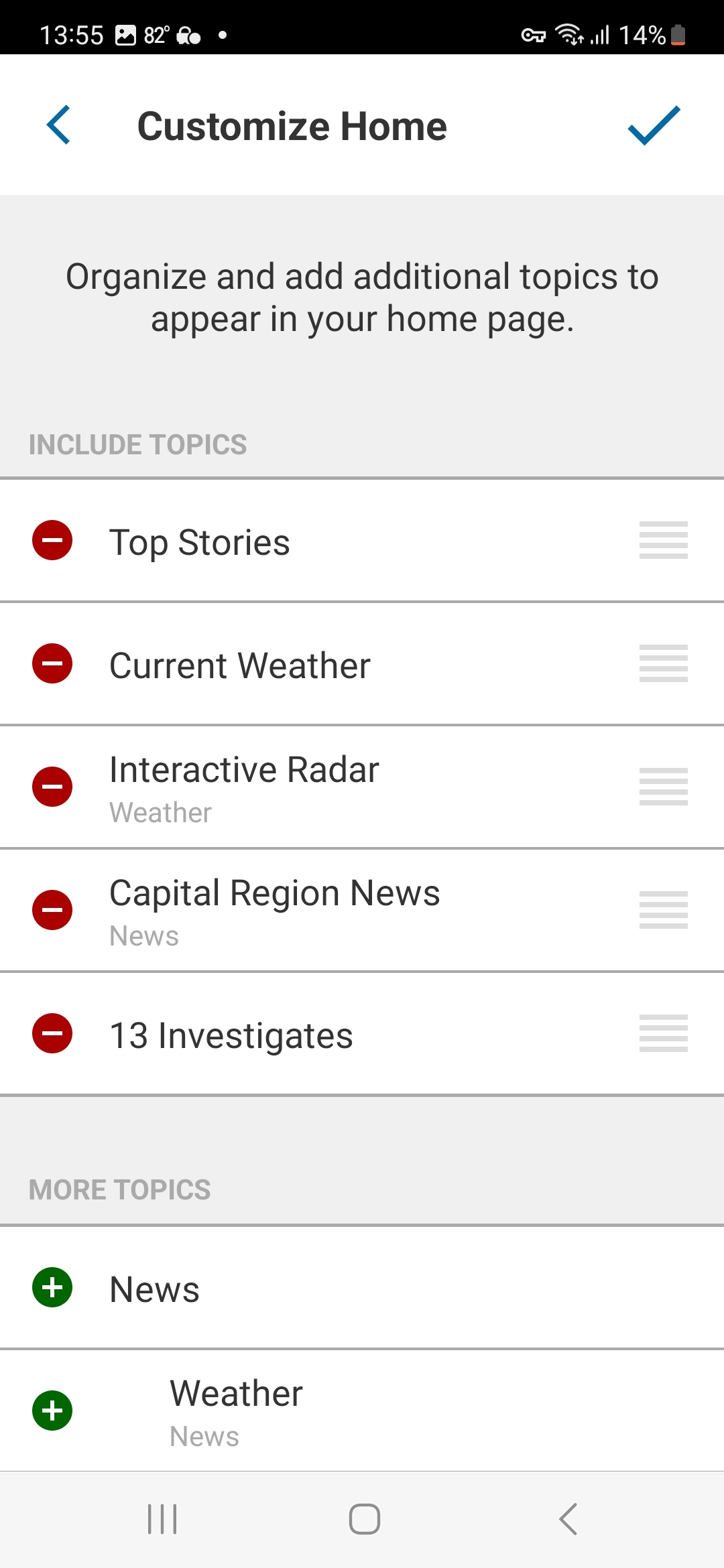
Task: Remove Capital Region News topic
Action: coord(52,910)
